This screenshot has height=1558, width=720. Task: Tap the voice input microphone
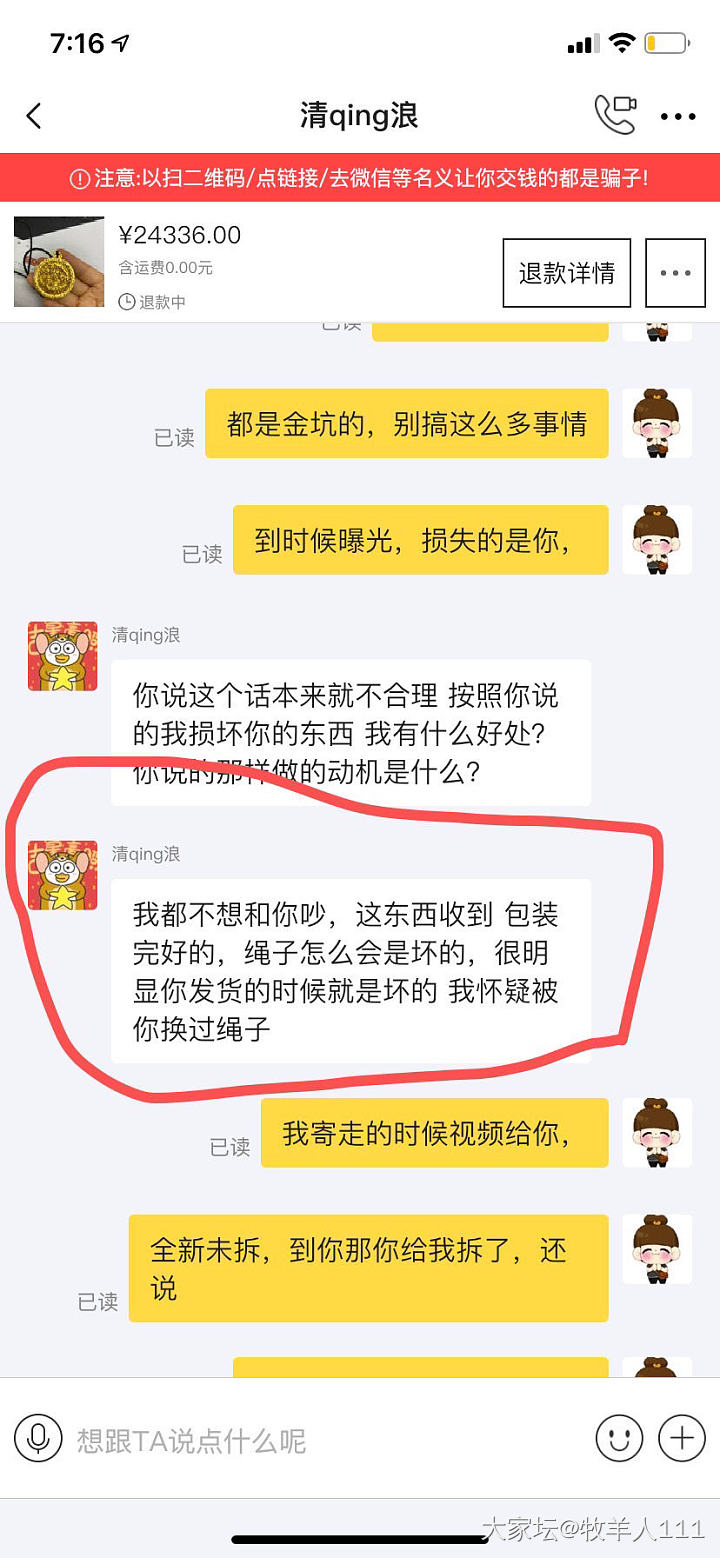tap(38, 1439)
